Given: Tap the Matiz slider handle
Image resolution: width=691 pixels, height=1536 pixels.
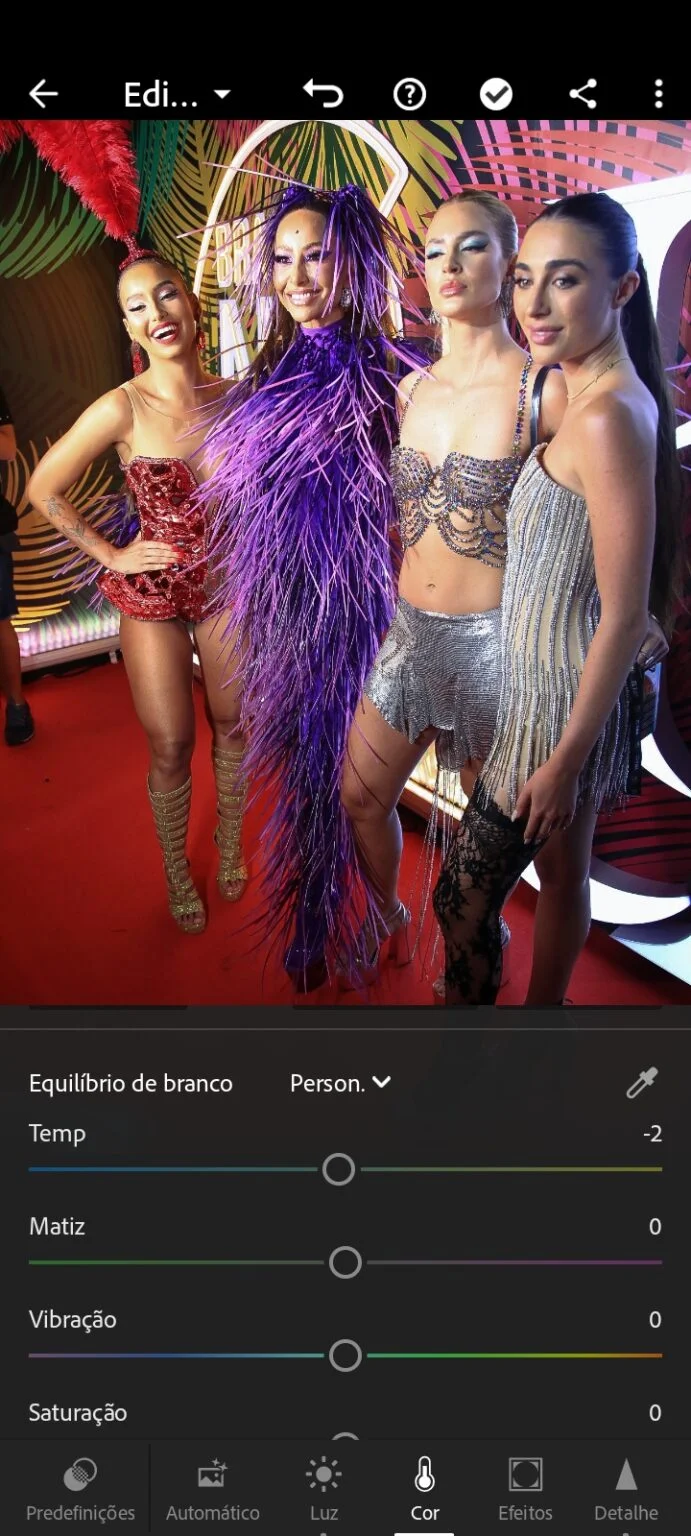Looking at the screenshot, I should pyautogui.click(x=345, y=1262).
